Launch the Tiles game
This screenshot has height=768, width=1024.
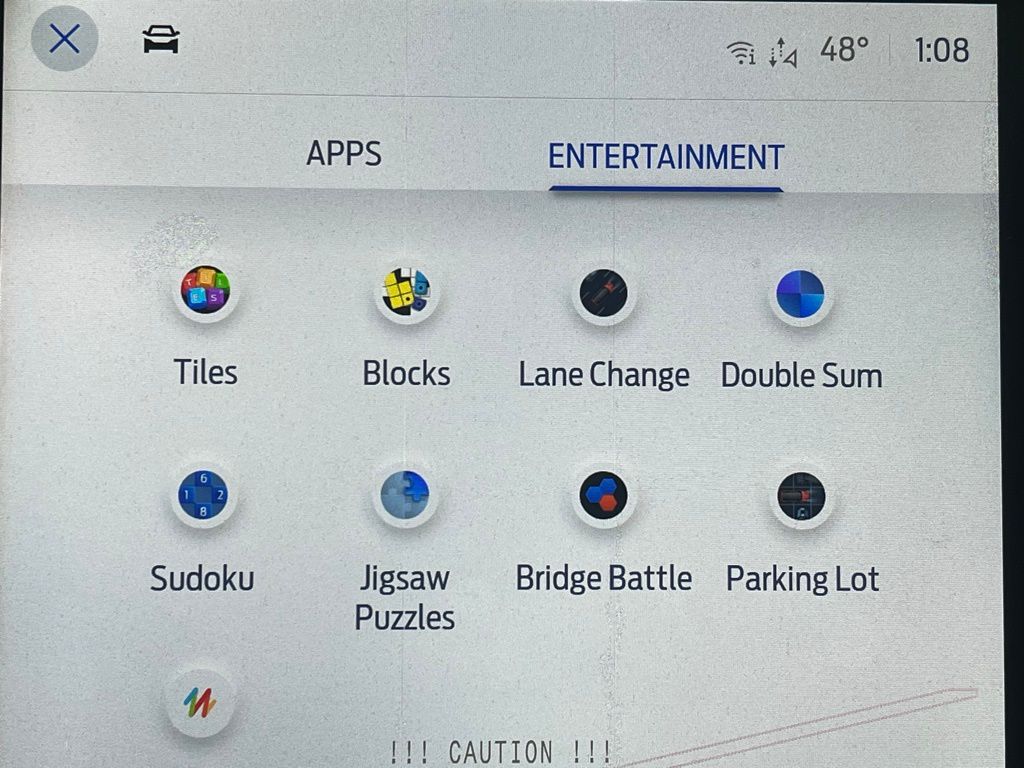205,291
